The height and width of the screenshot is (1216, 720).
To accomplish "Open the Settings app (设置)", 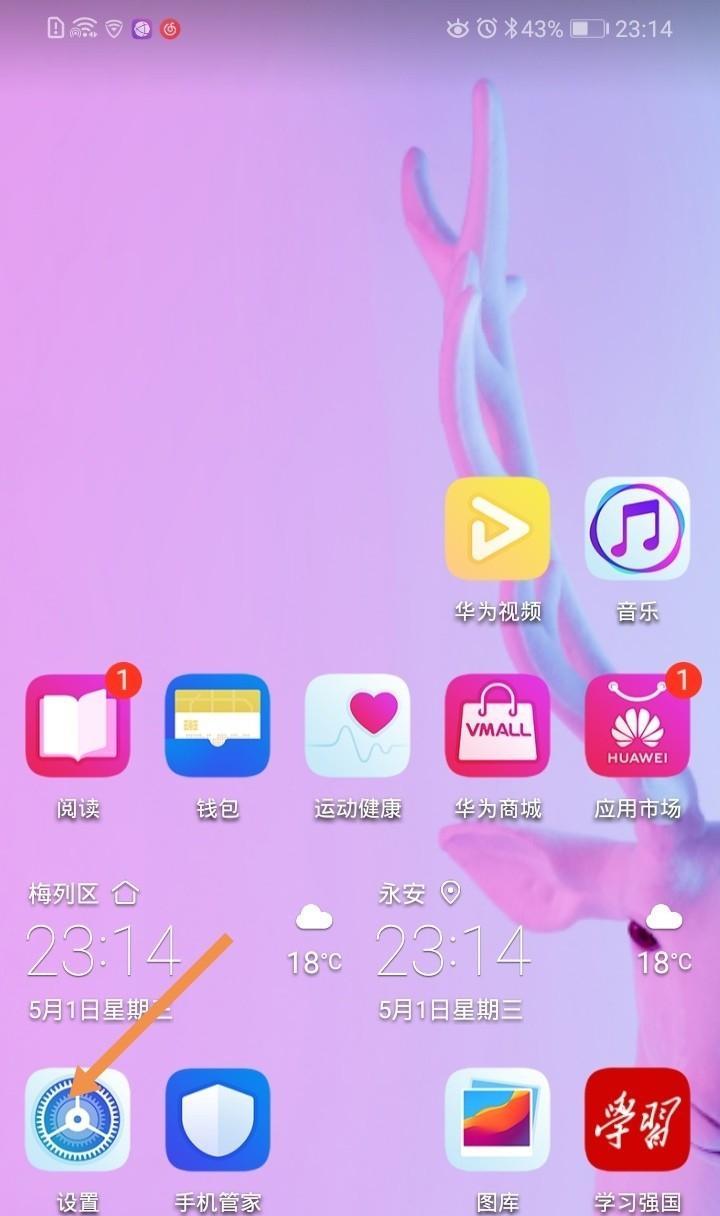I will 78,1120.
